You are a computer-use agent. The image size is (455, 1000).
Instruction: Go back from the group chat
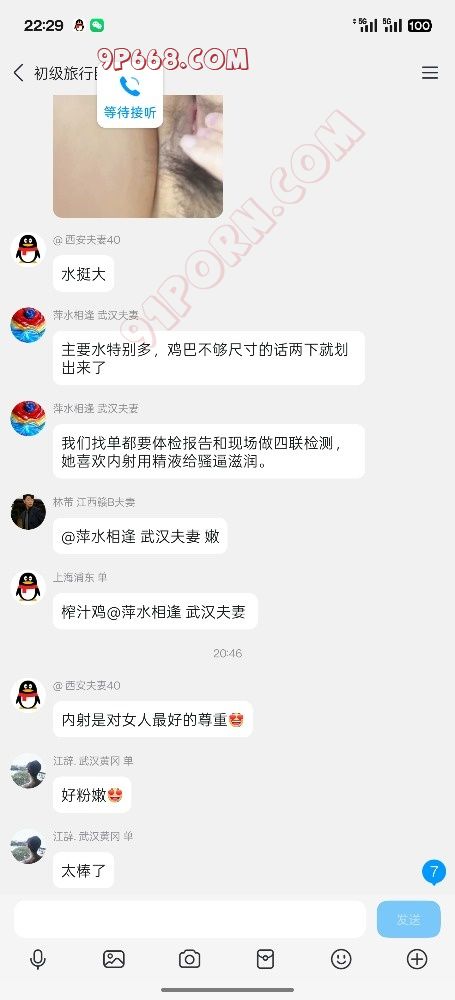click(19, 73)
